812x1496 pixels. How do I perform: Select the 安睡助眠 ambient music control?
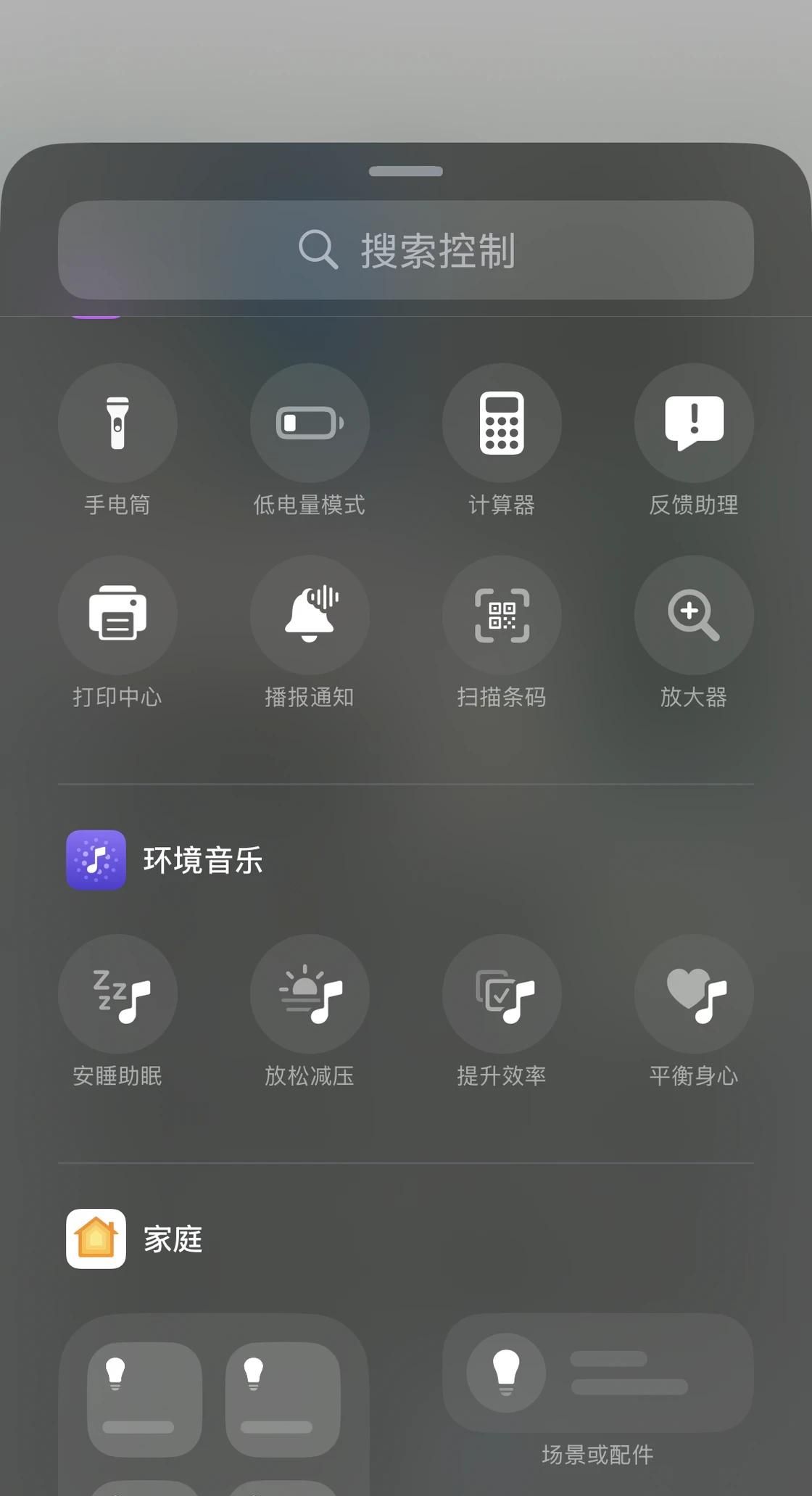117,993
